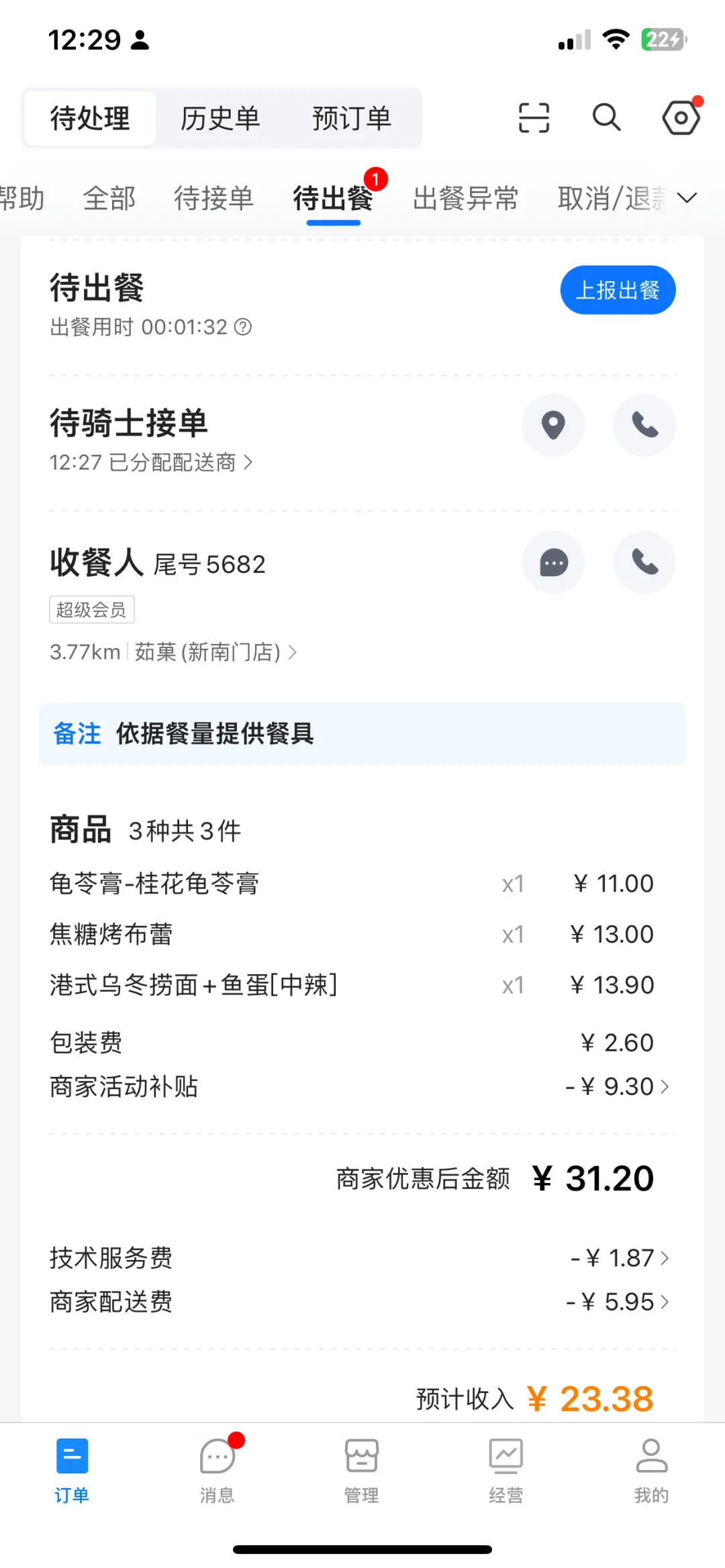
Task: Tap 上报出餐 button
Action: click(x=618, y=290)
